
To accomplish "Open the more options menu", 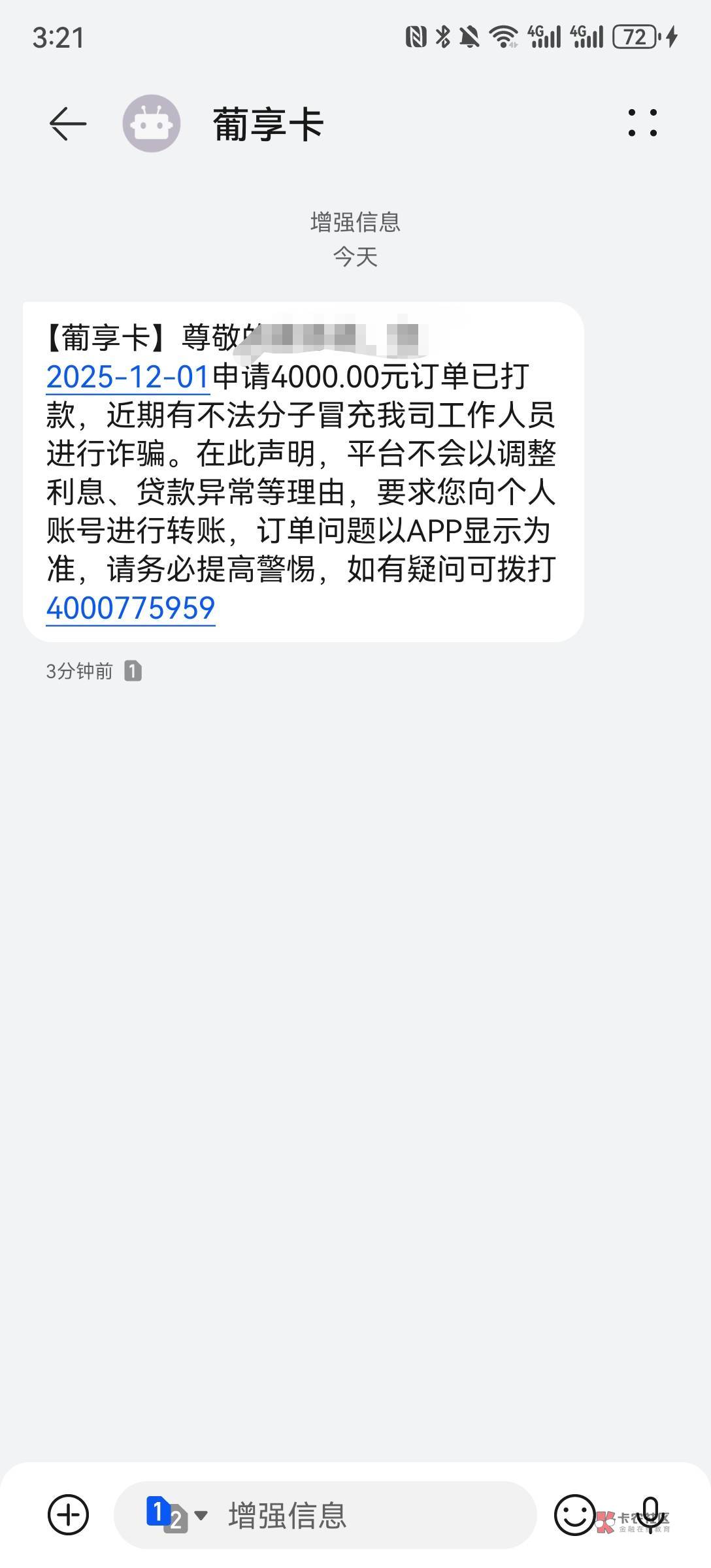I will [642, 123].
